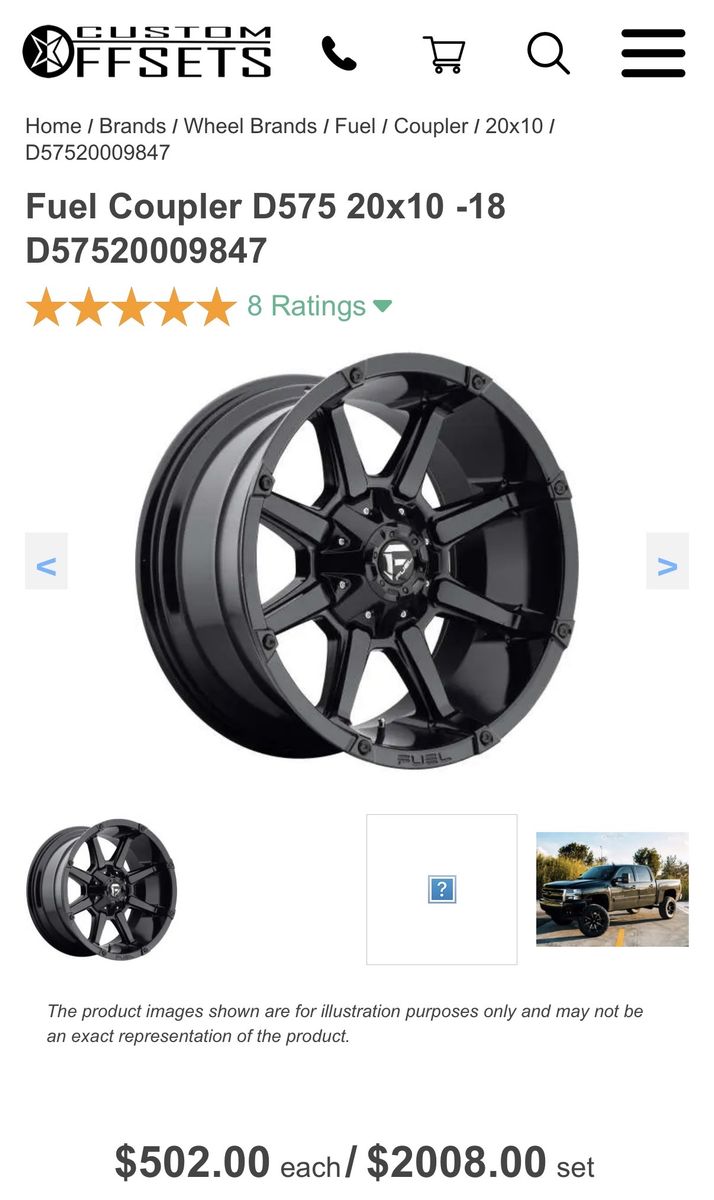Call the store via phone icon
Screen dimensions: 714x1200
click(339, 53)
